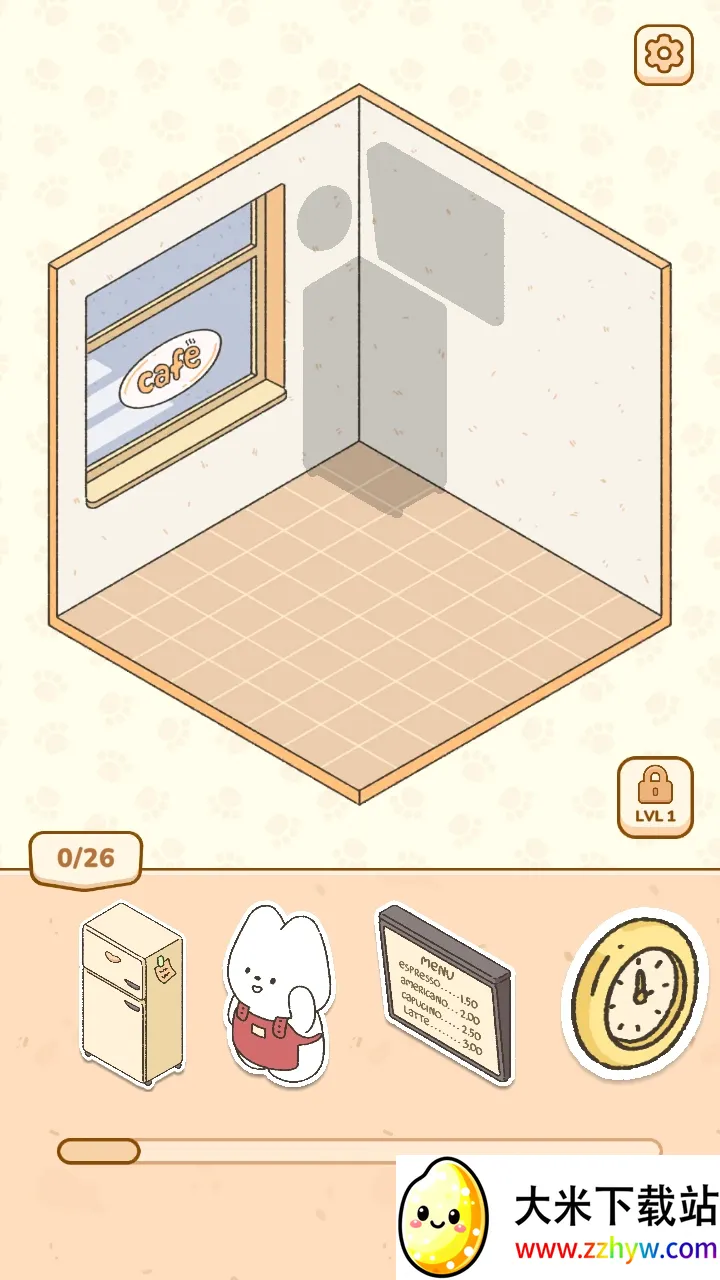Select the white cat barista sticker

coord(272,993)
